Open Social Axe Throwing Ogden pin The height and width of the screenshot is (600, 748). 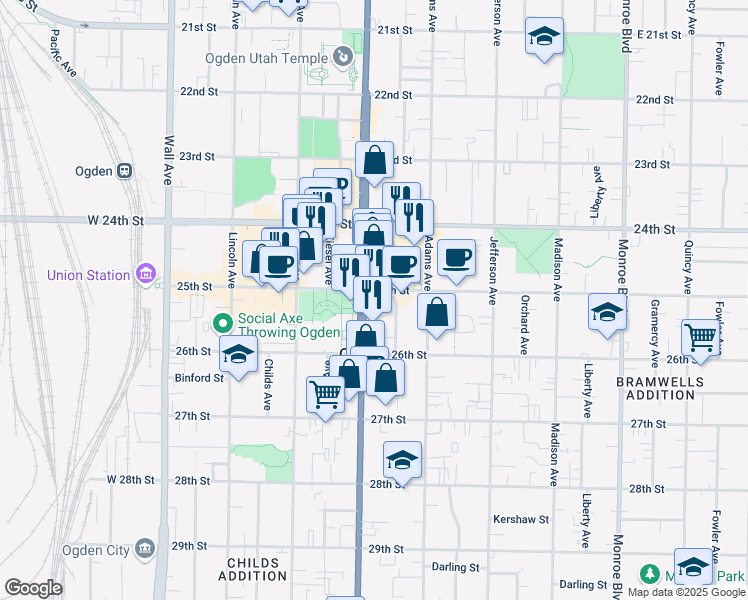click(x=223, y=323)
